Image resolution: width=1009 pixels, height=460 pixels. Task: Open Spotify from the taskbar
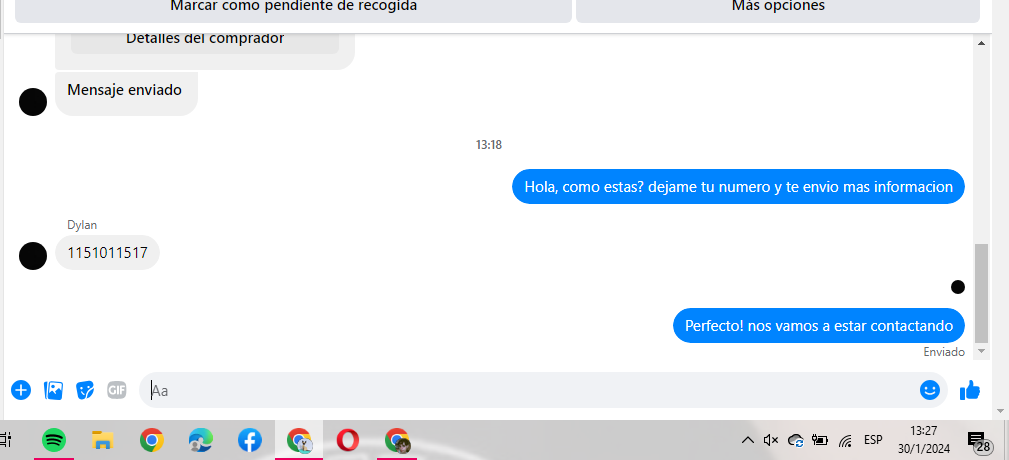click(x=54, y=440)
